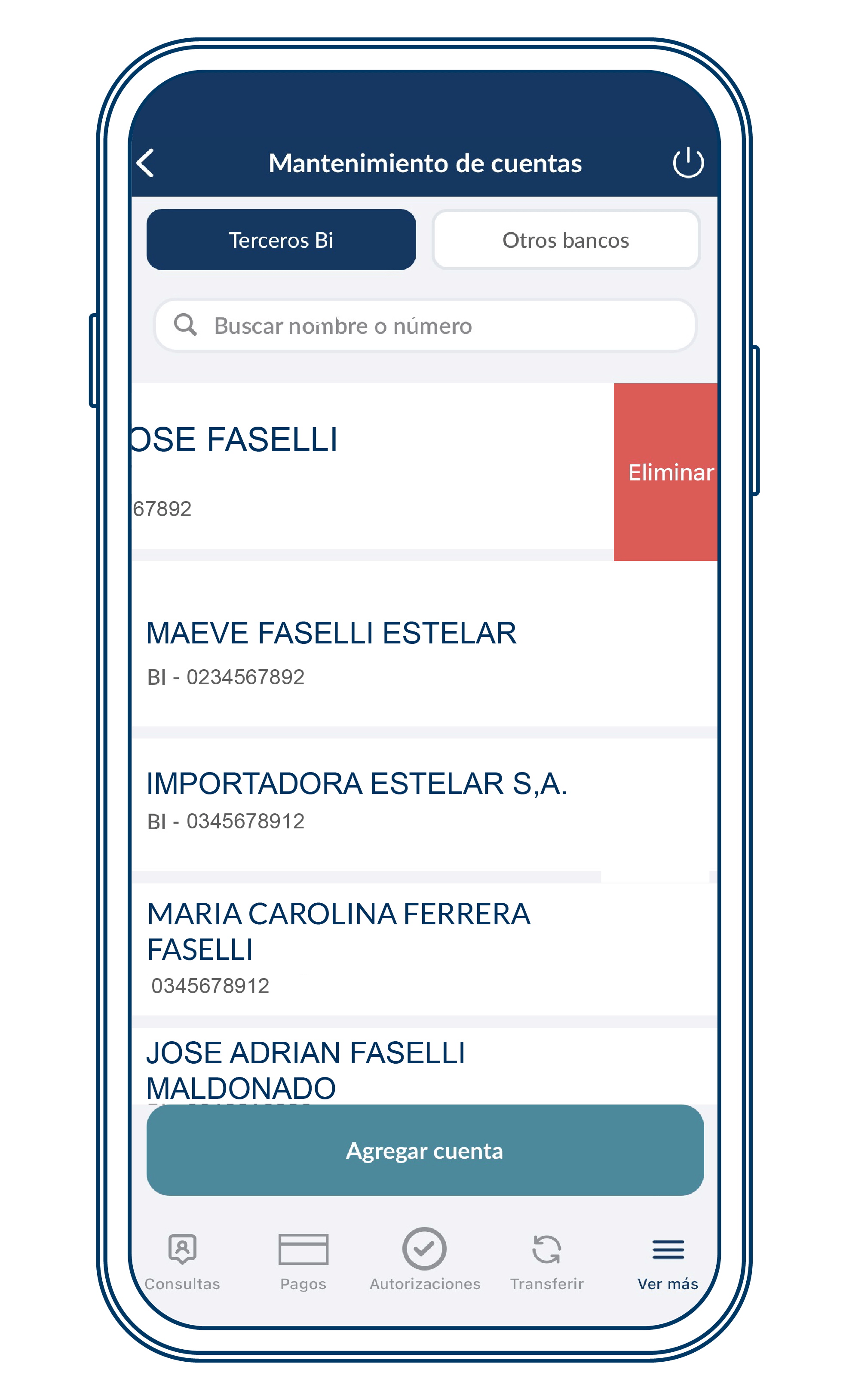Open the IMPORTADORA ESTELAR S,A. account
Screen dimensions: 849x1400
[356, 800]
